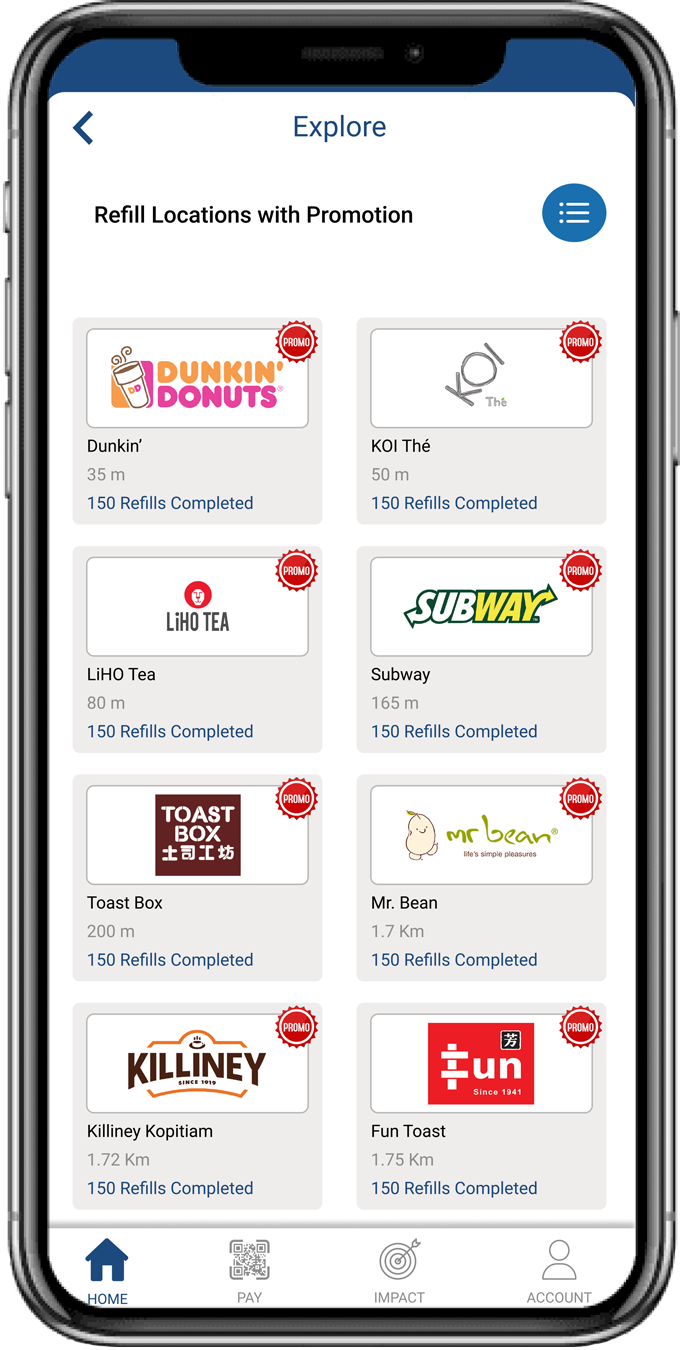Switch to the Home tab

(107, 1271)
